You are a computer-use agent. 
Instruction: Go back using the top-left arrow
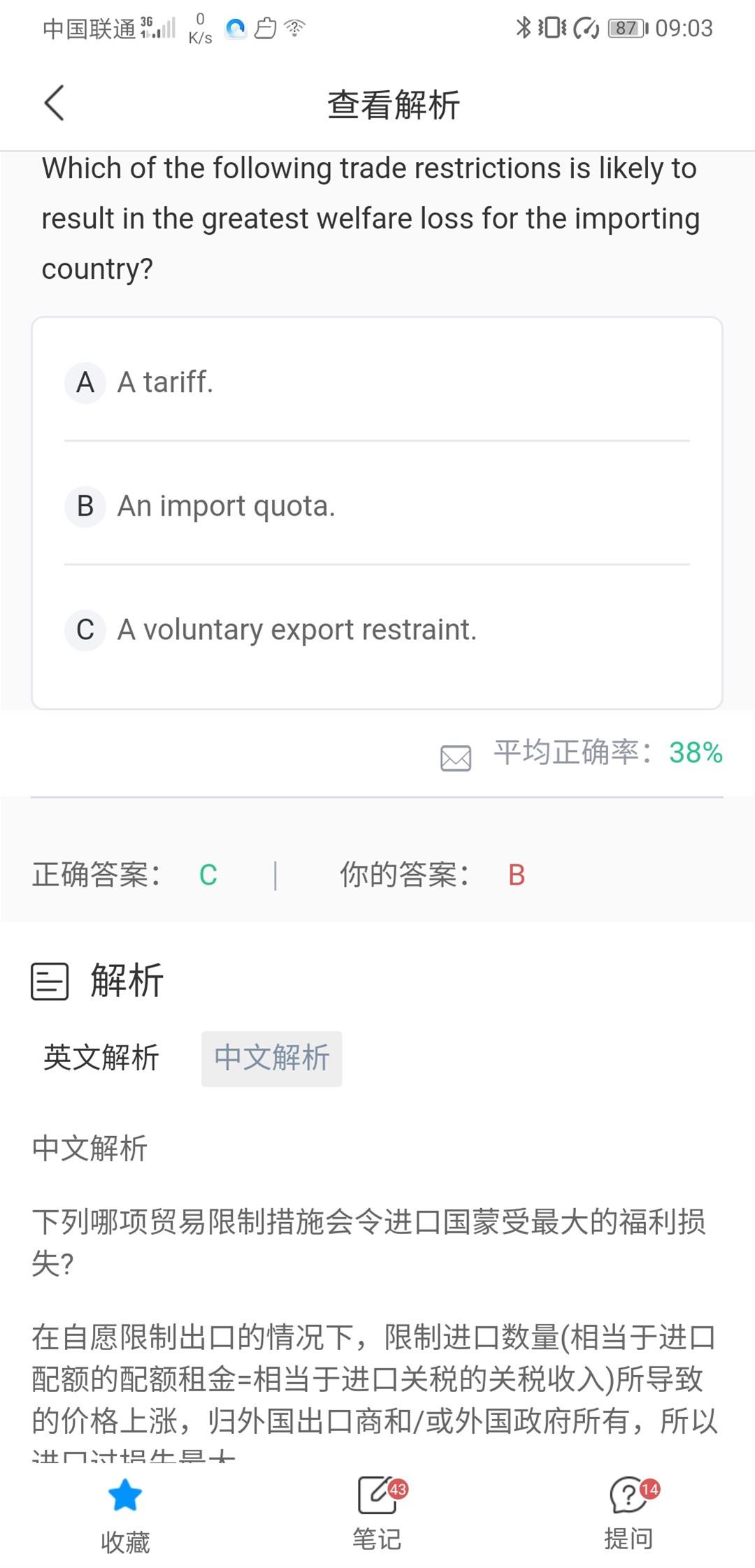[55, 103]
